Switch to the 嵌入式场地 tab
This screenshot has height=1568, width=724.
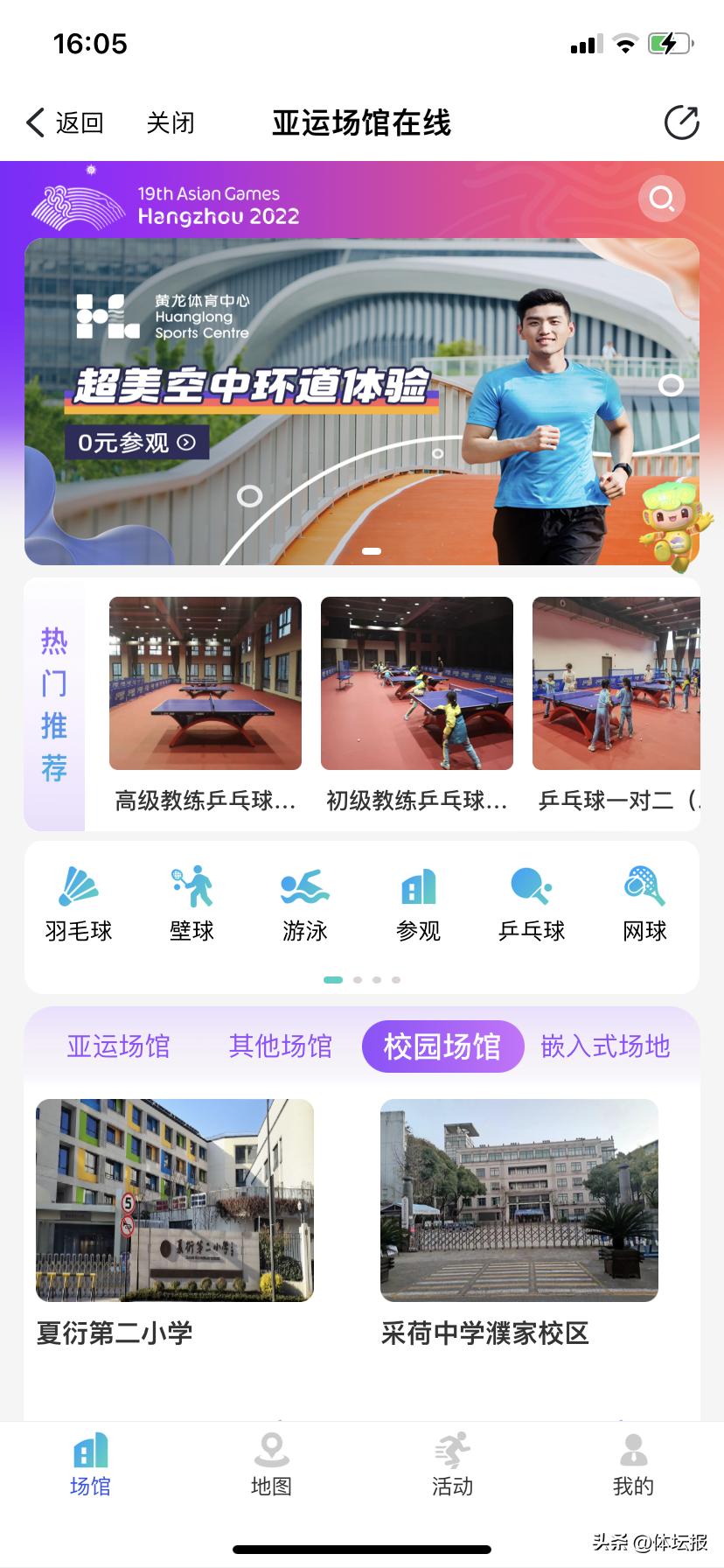605,1046
